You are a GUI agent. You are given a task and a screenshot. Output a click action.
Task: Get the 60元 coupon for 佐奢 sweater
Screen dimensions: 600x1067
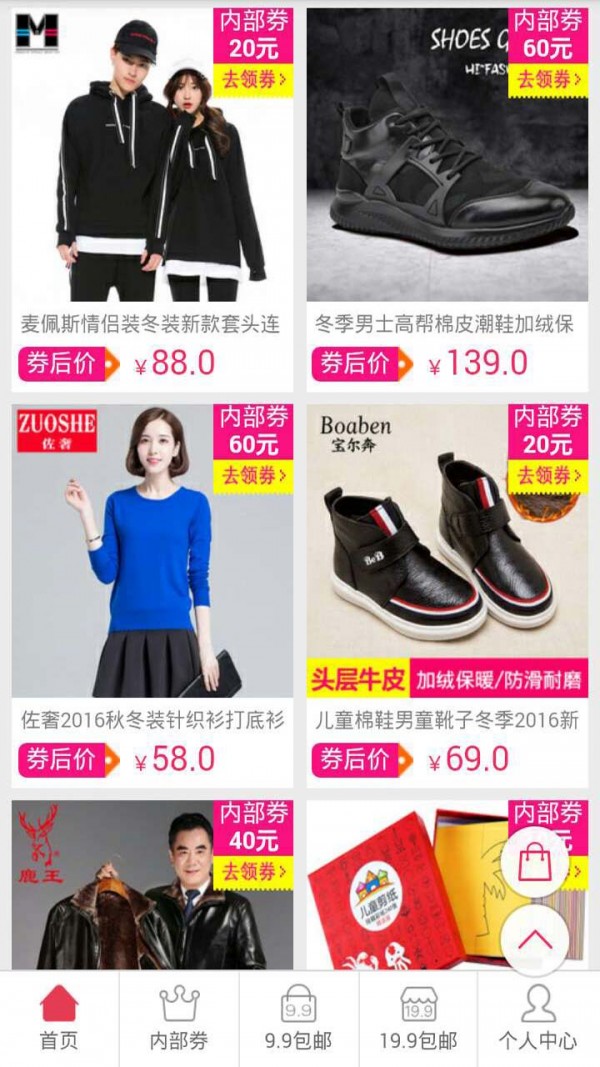tap(254, 476)
